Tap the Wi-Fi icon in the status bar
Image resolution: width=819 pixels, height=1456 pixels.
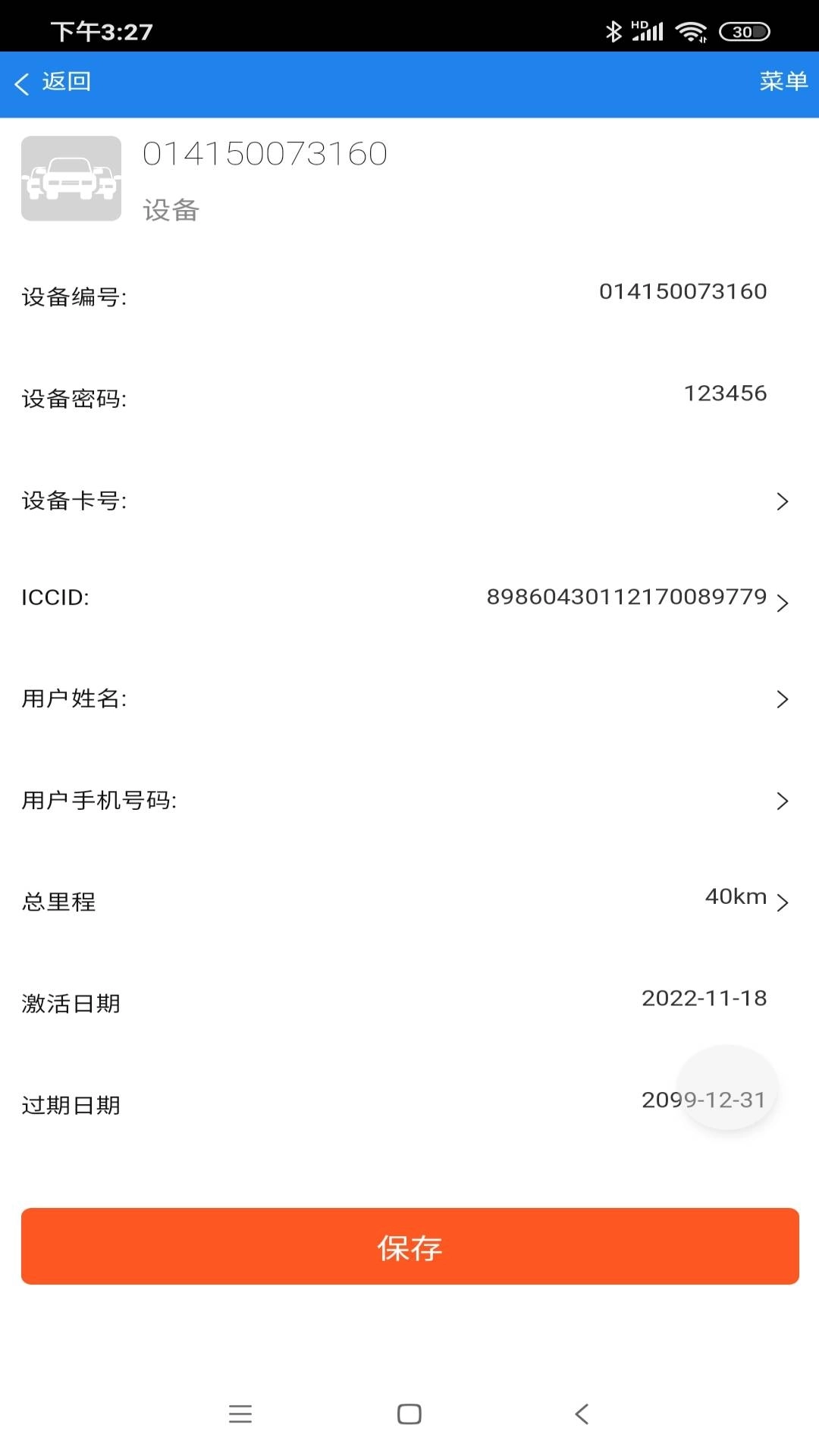tap(692, 30)
